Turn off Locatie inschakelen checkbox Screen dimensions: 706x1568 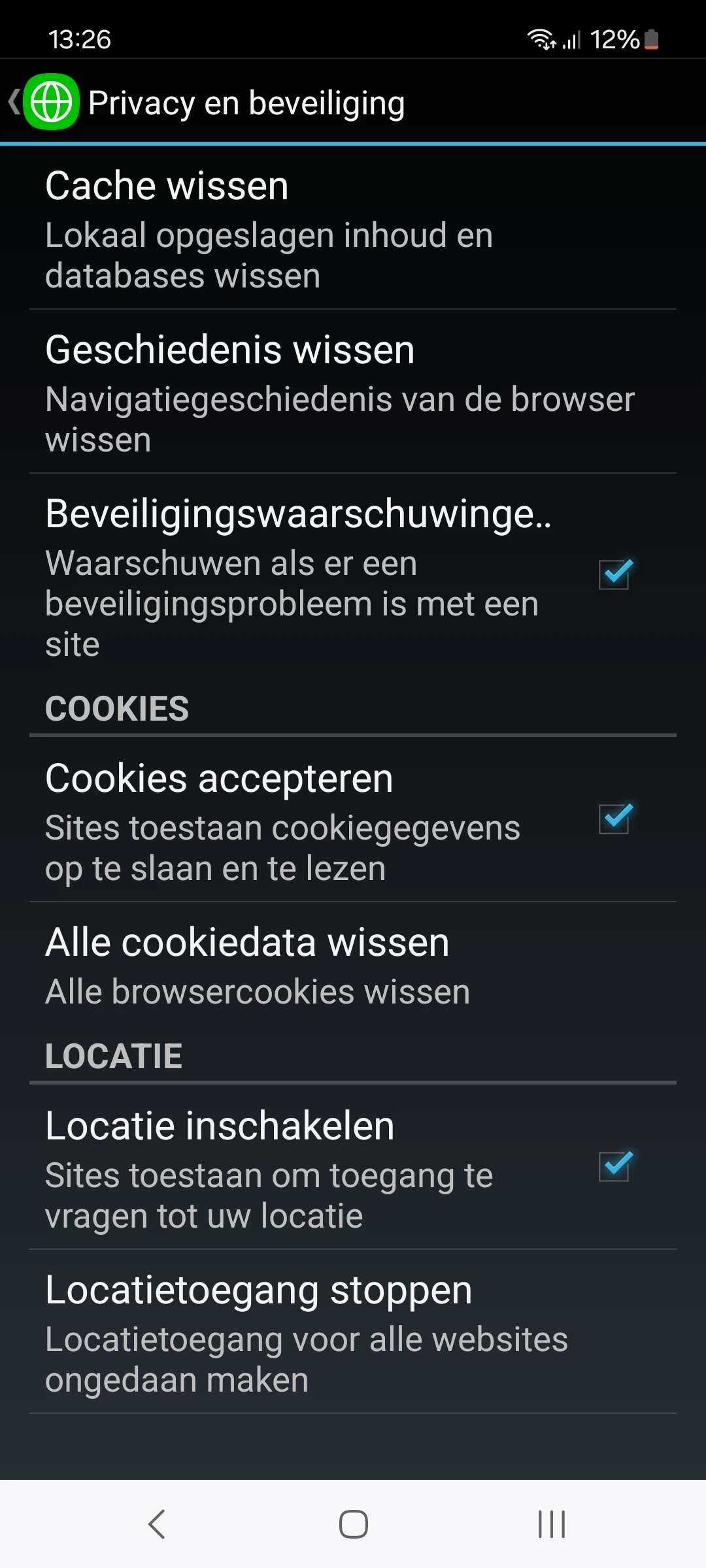coord(614,1167)
